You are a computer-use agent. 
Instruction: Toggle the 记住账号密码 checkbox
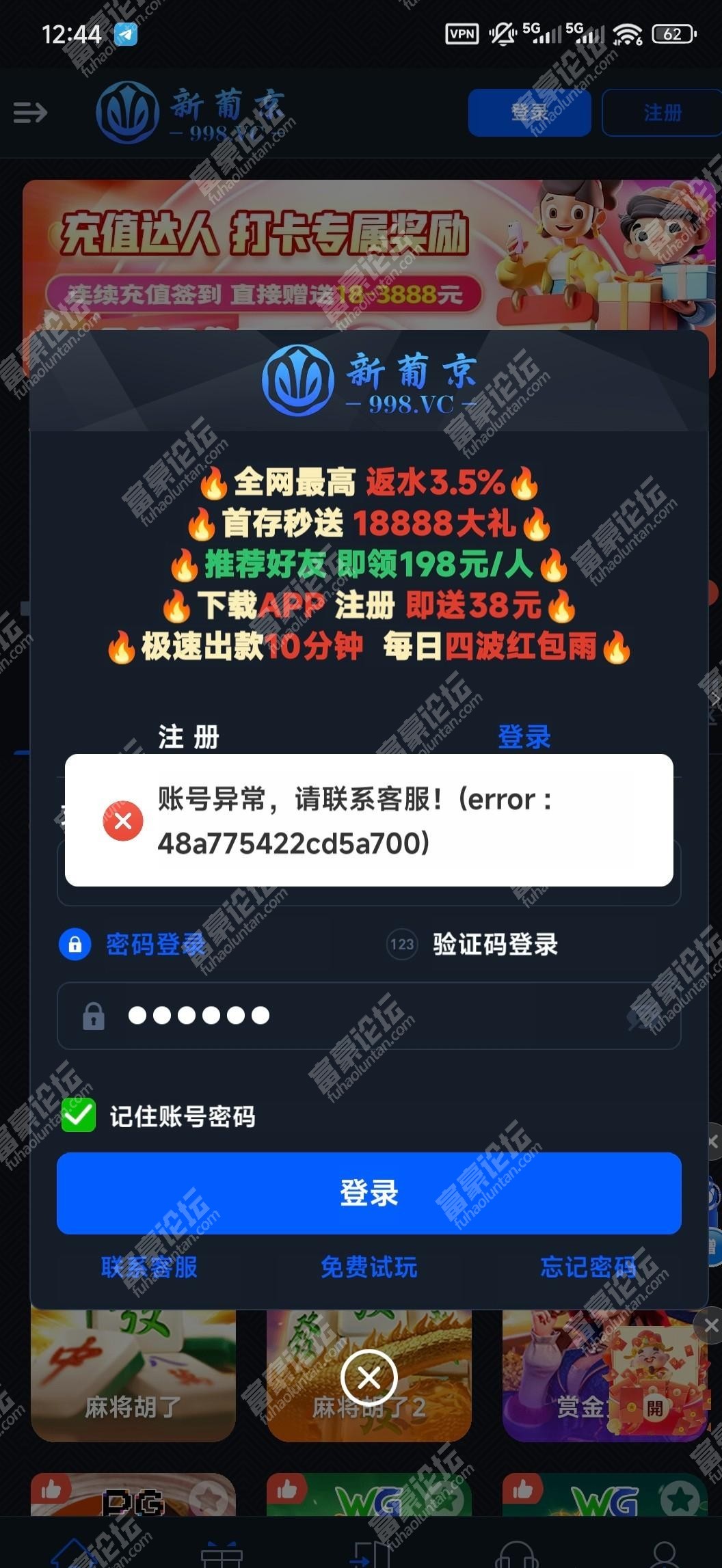[79, 1116]
